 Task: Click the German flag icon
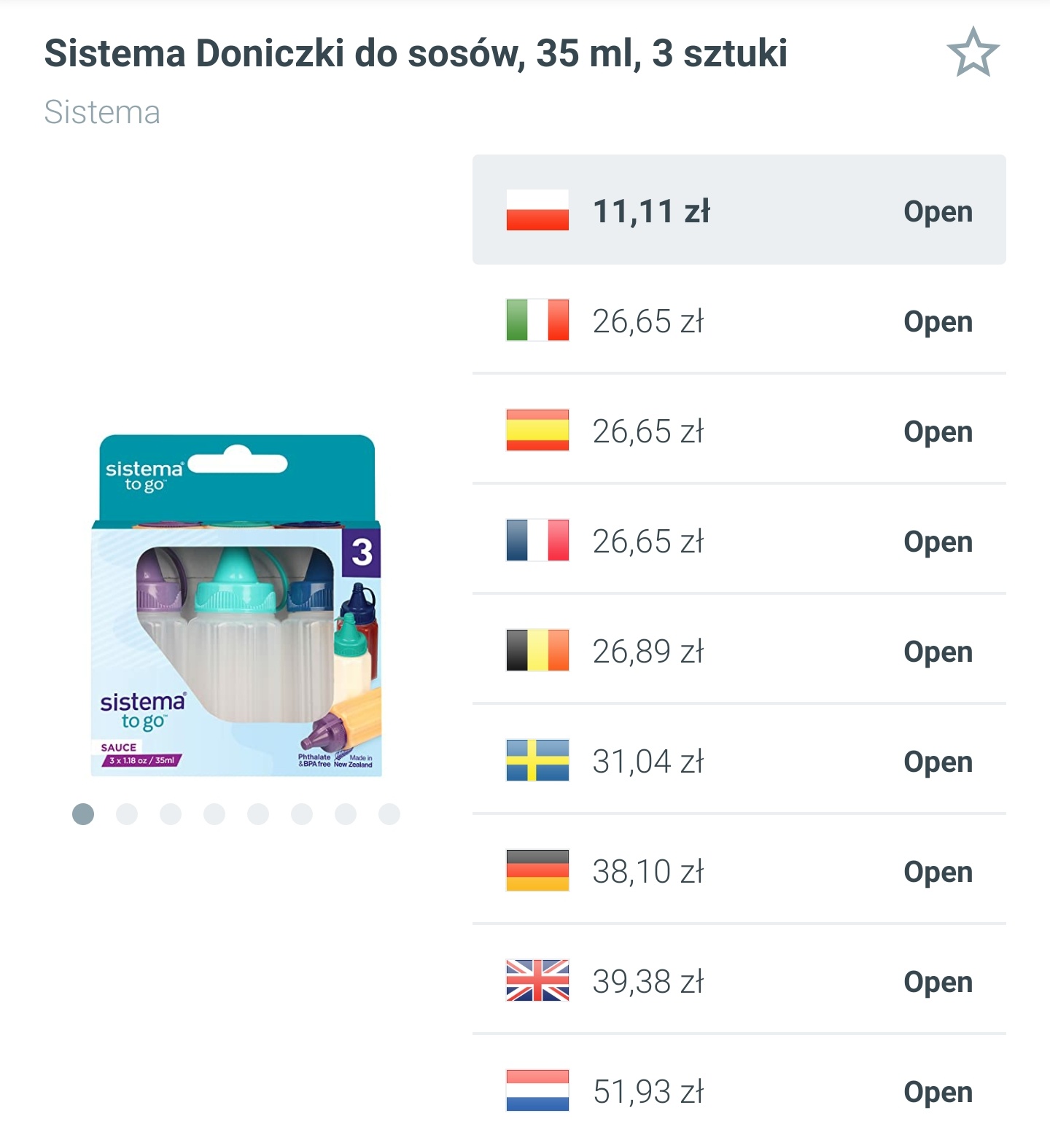click(x=536, y=870)
